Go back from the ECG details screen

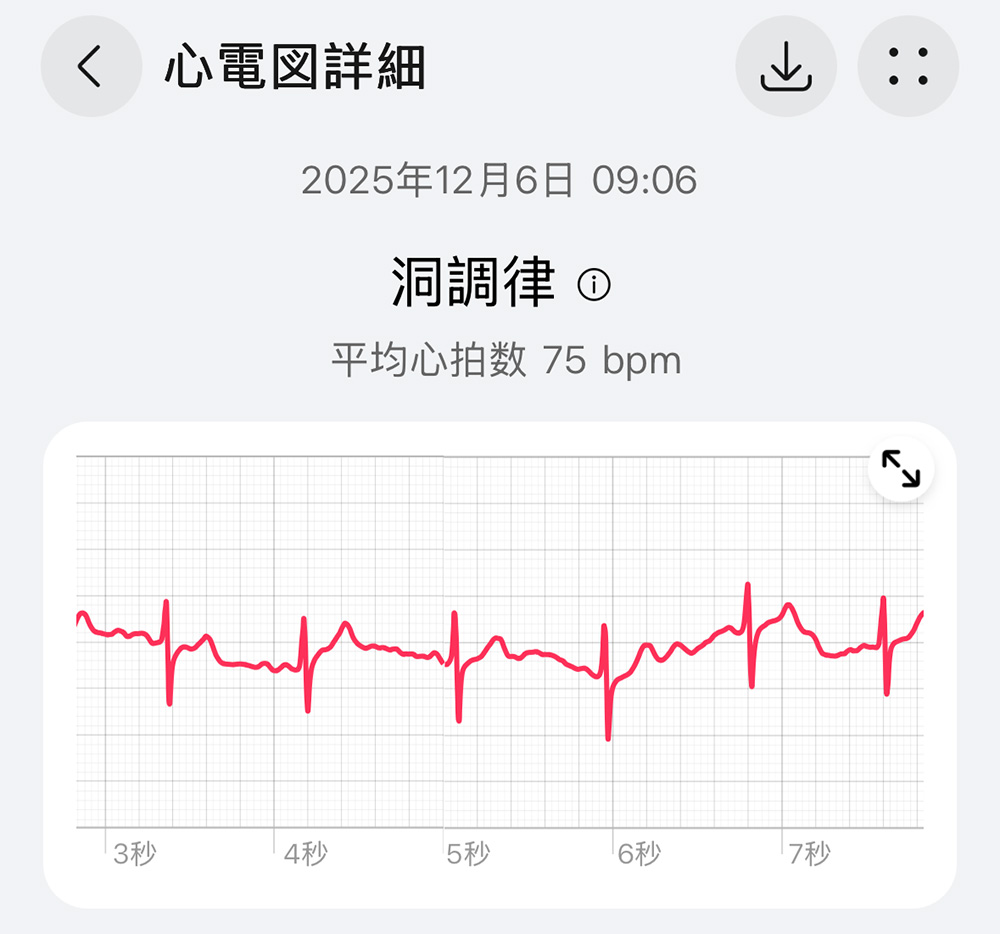click(x=90, y=67)
